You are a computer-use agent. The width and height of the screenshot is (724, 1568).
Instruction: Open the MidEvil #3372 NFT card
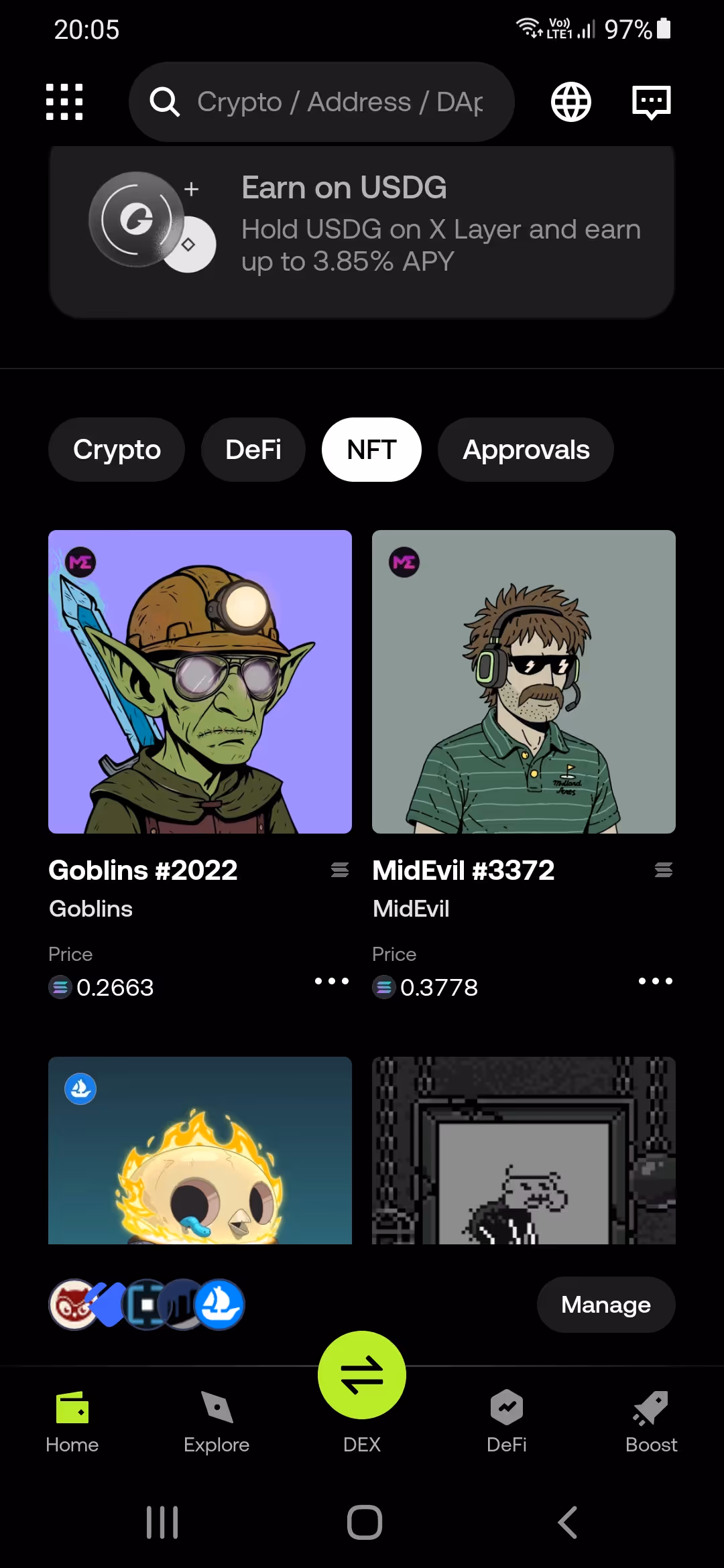point(524,681)
